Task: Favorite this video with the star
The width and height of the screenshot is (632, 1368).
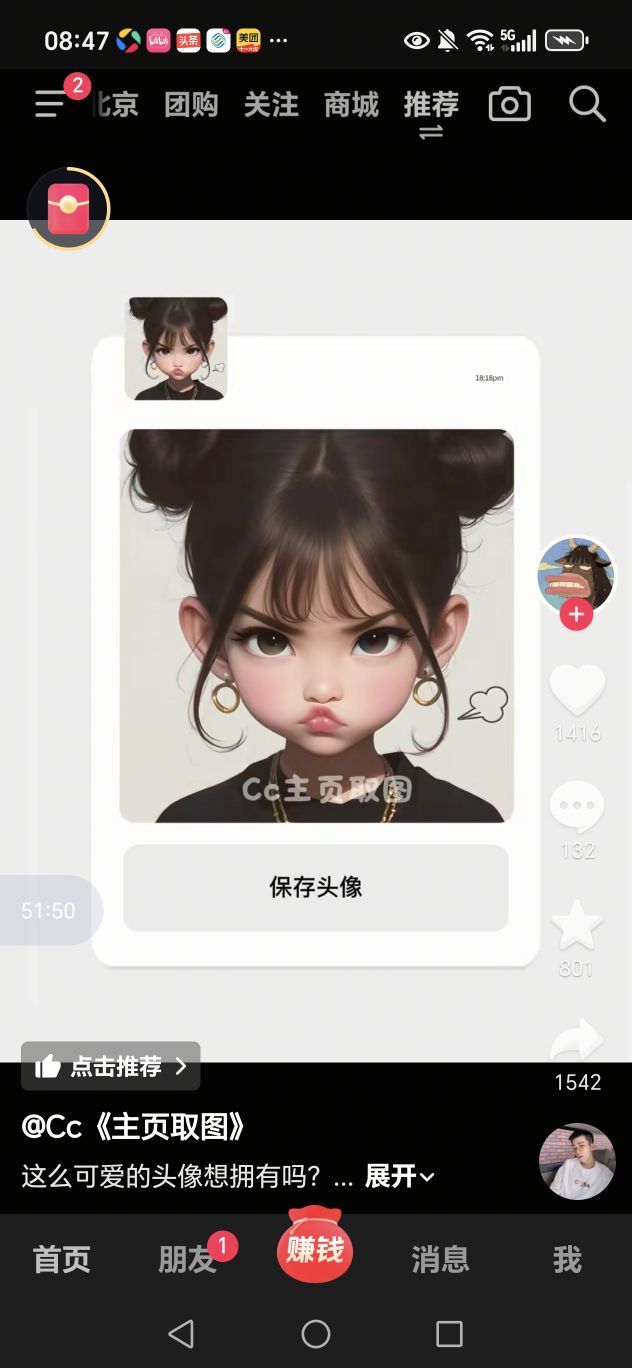Action: click(x=577, y=925)
